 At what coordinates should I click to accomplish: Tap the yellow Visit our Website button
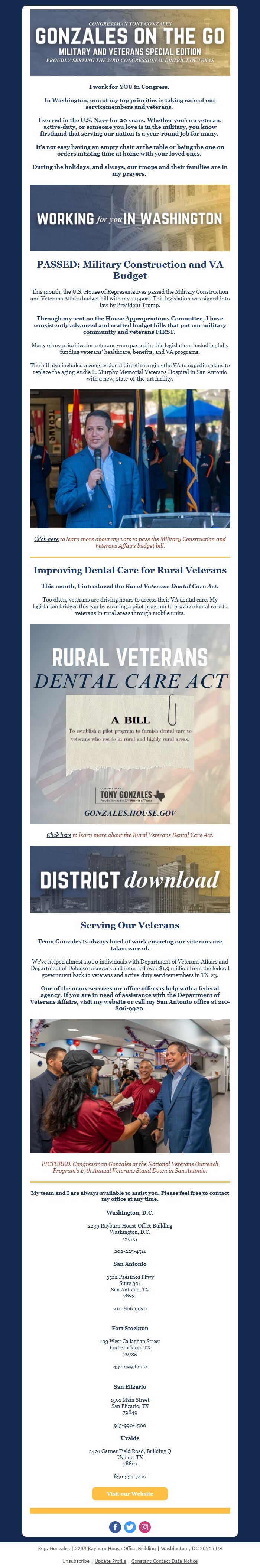tap(130, 1493)
